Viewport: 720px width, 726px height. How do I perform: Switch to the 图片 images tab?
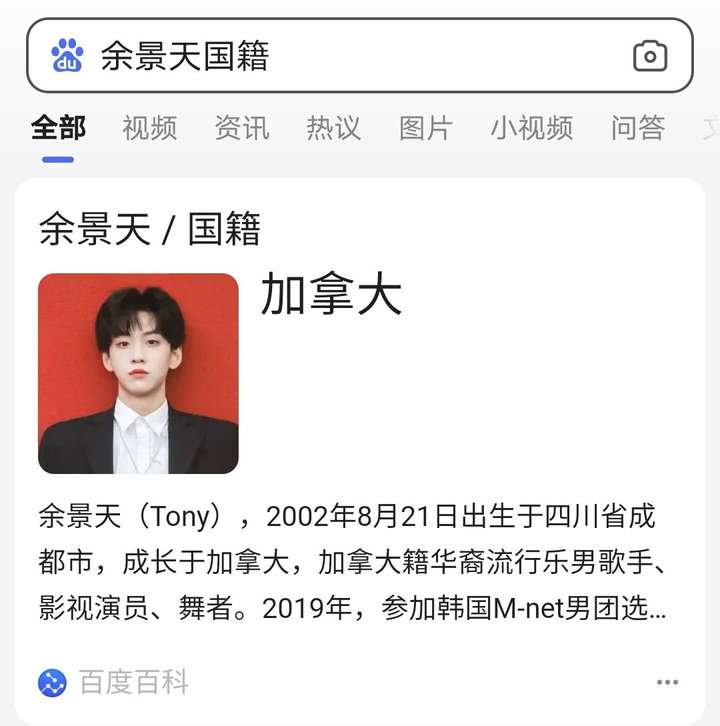(428, 127)
